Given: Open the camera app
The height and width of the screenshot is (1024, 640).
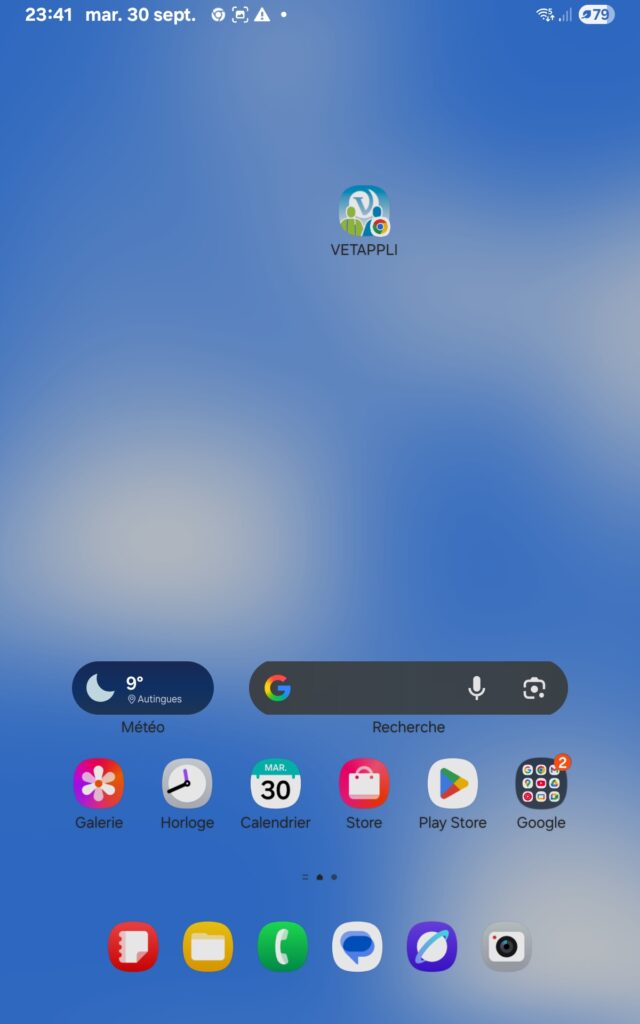Looking at the screenshot, I should click(x=506, y=947).
